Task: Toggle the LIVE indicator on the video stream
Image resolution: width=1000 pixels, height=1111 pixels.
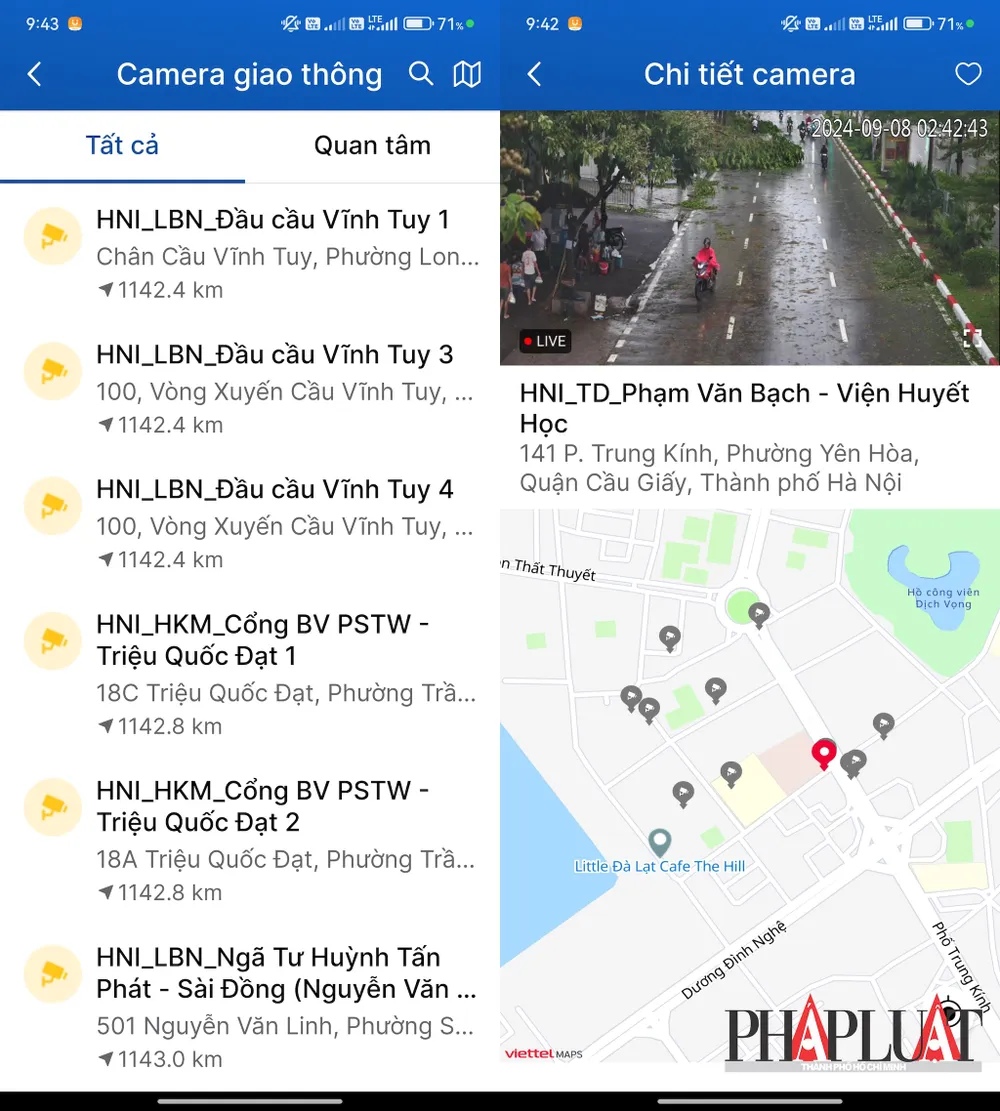Action: tap(544, 341)
